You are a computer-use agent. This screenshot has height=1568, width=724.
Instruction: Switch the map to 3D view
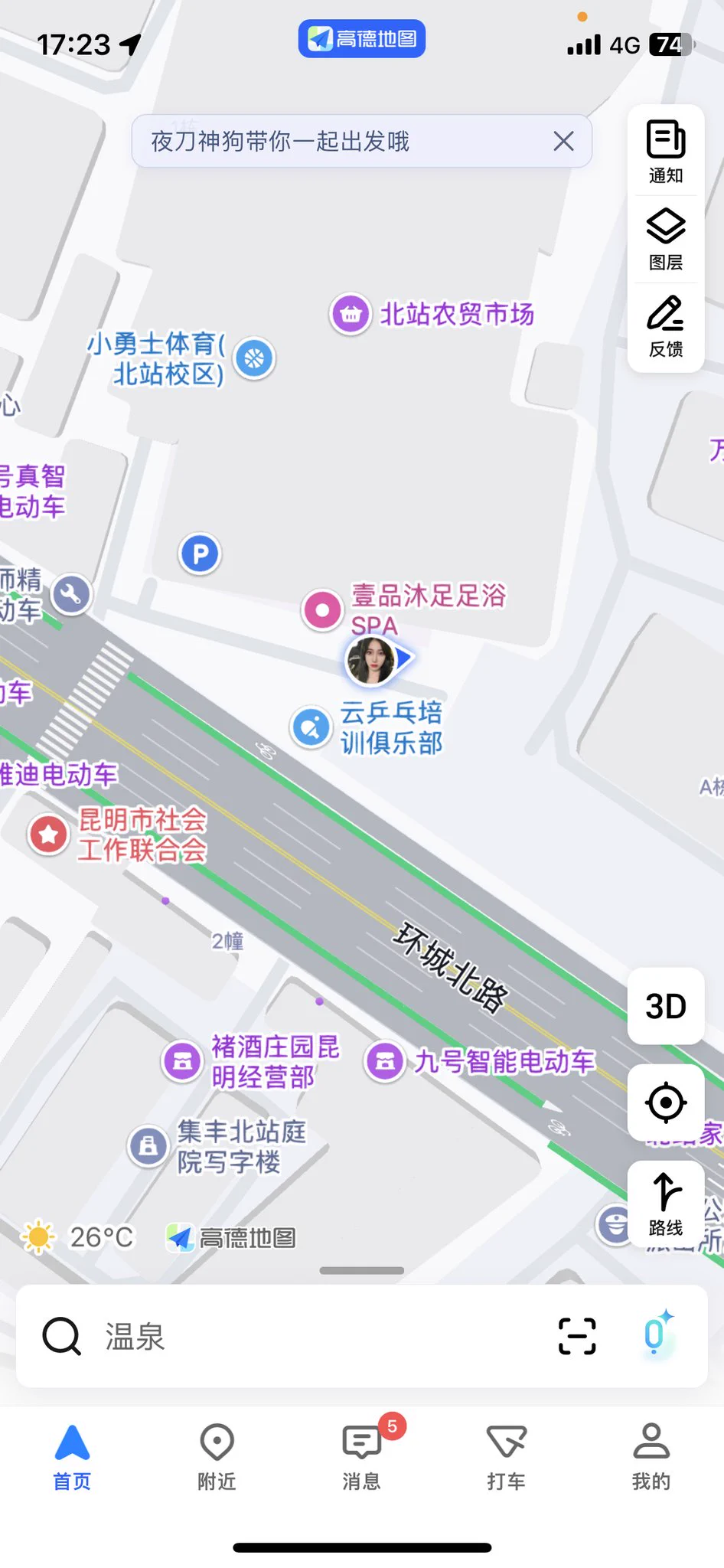[x=666, y=1006]
